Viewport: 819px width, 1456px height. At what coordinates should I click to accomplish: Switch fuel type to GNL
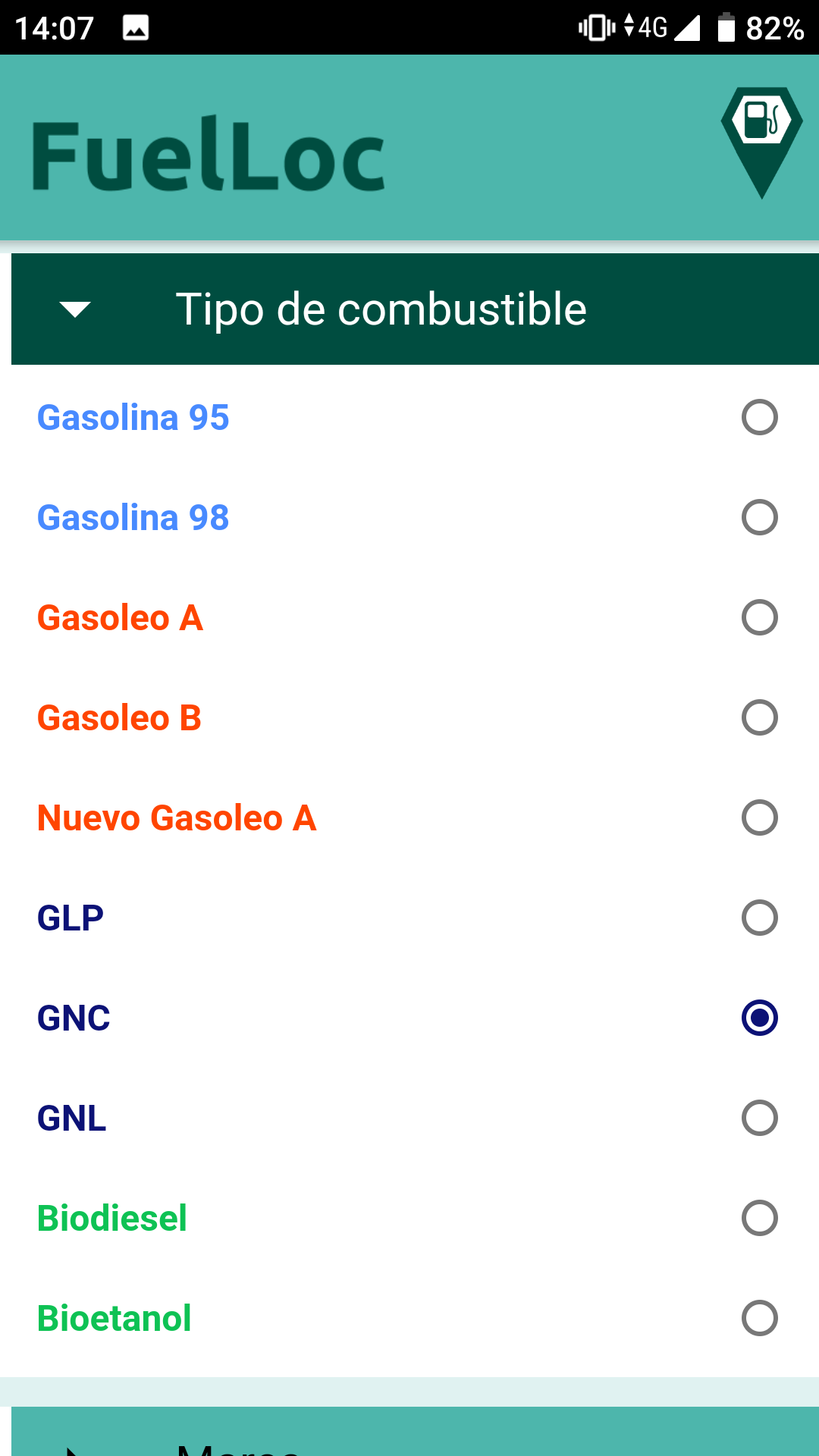click(409, 1118)
